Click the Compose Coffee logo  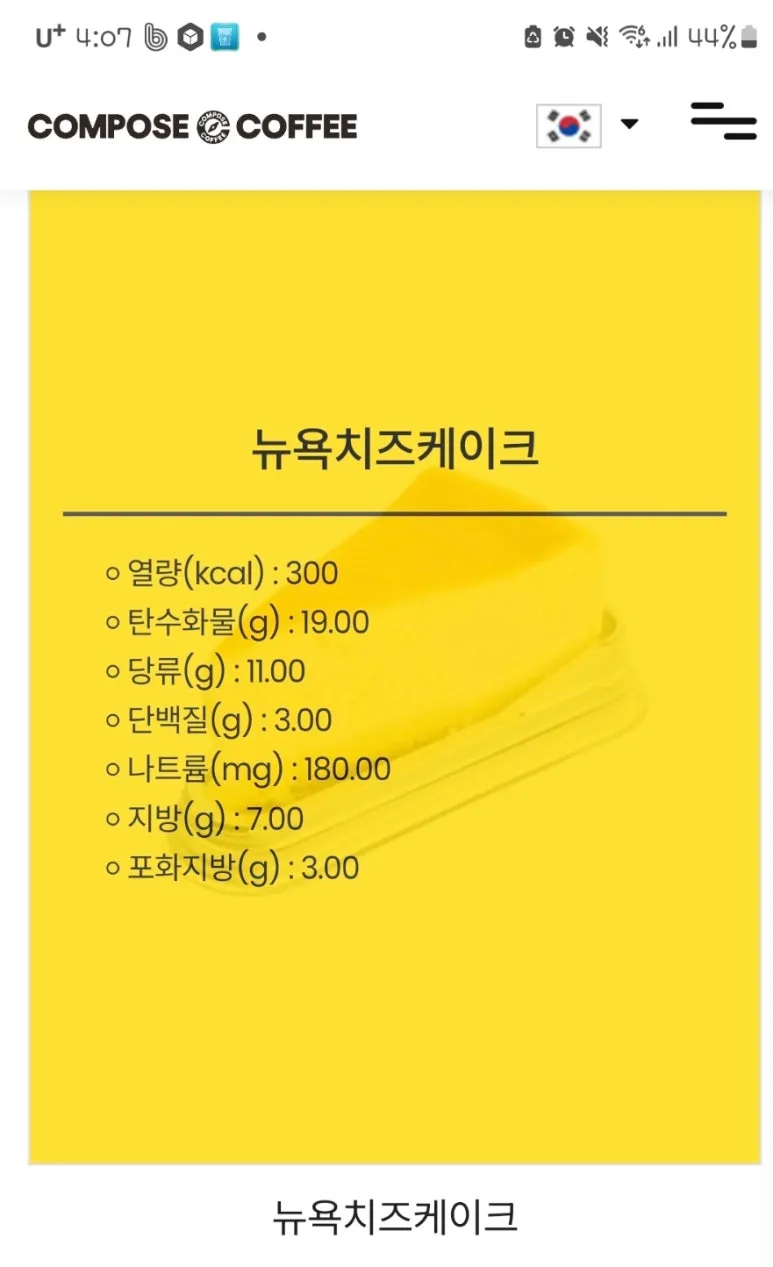(193, 125)
